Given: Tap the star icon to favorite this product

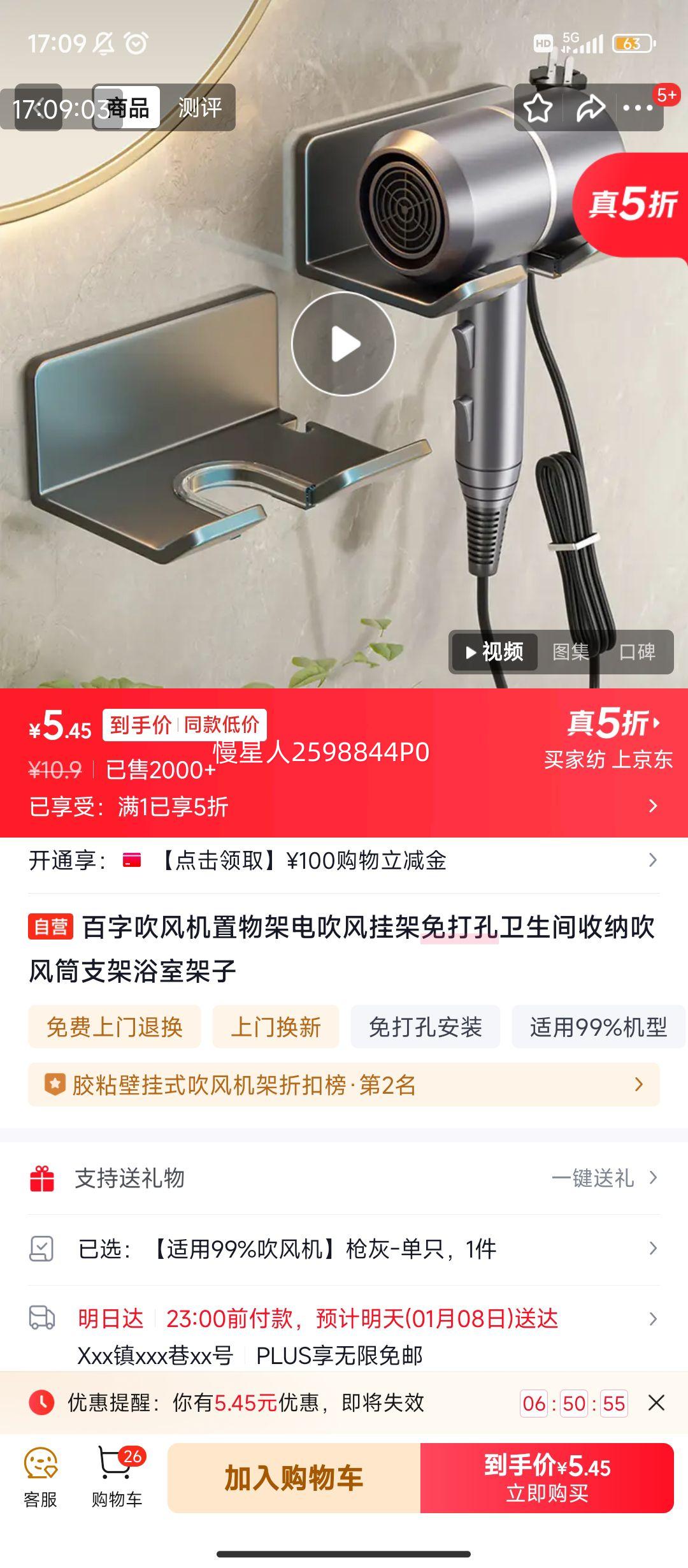Looking at the screenshot, I should (x=538, y=108).
